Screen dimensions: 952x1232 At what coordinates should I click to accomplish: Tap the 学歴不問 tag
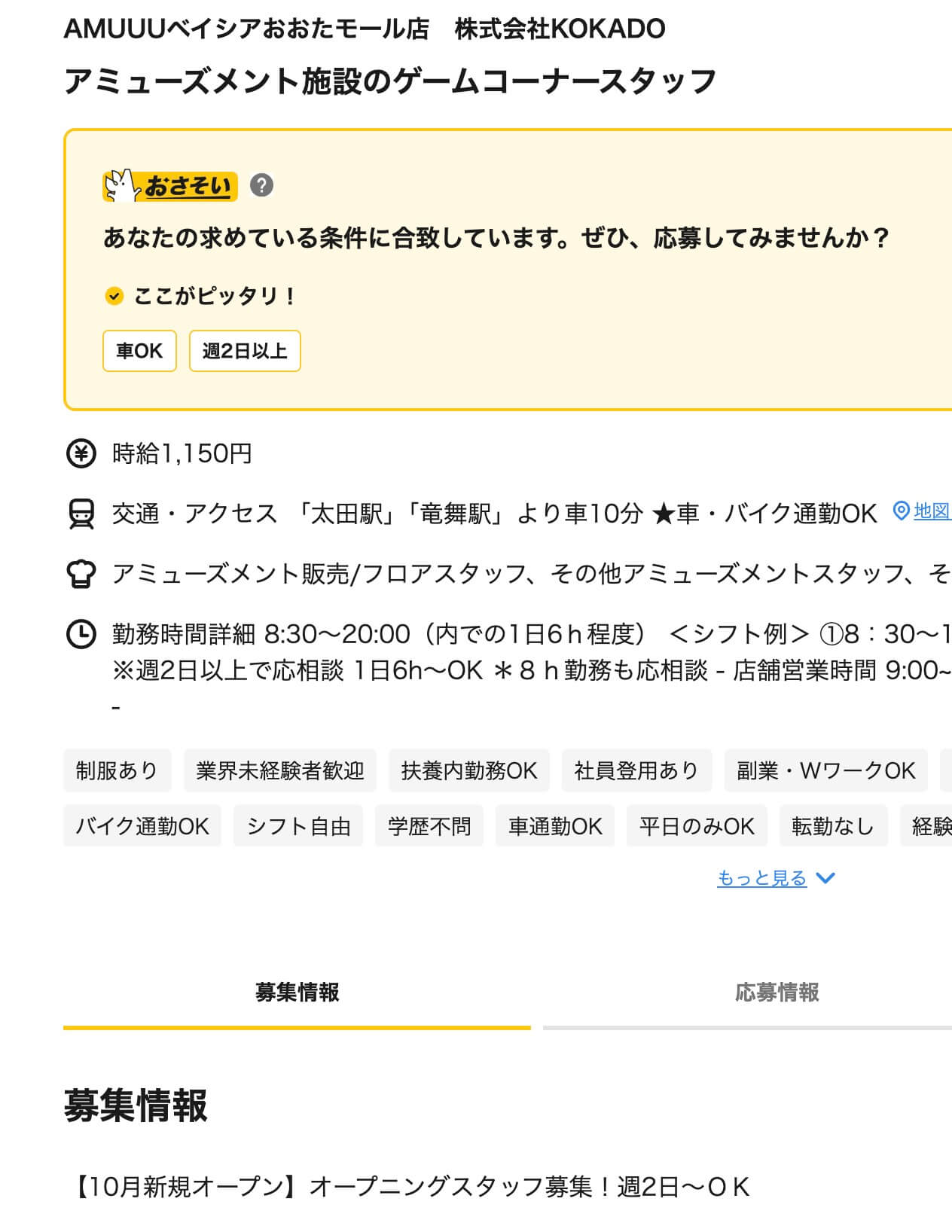[x=429, y=826]
